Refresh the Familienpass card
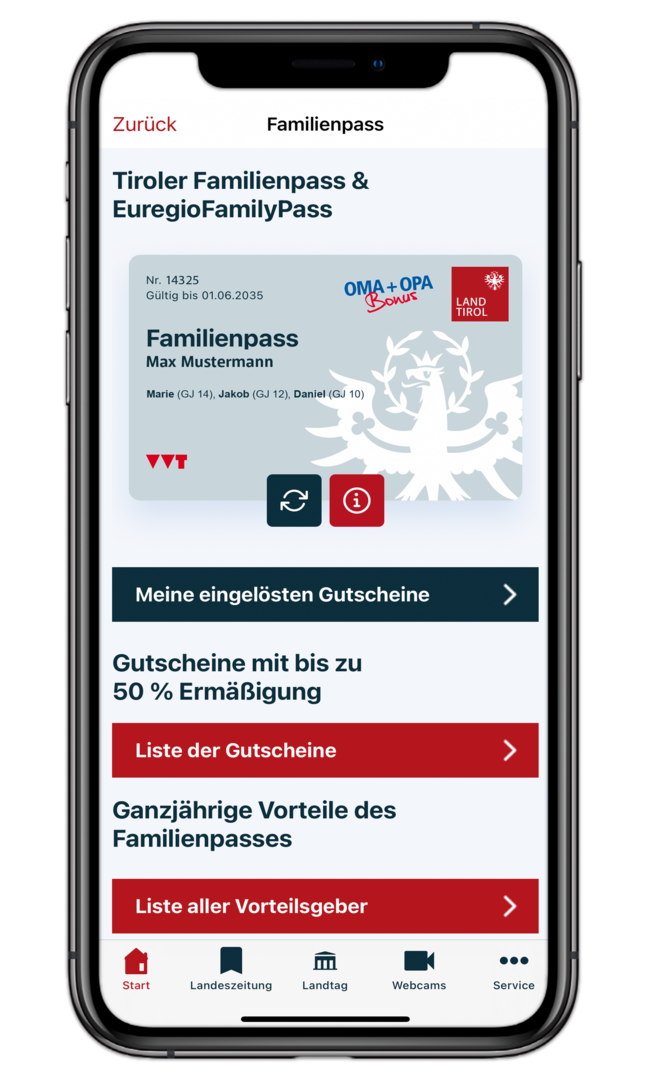 294,500
